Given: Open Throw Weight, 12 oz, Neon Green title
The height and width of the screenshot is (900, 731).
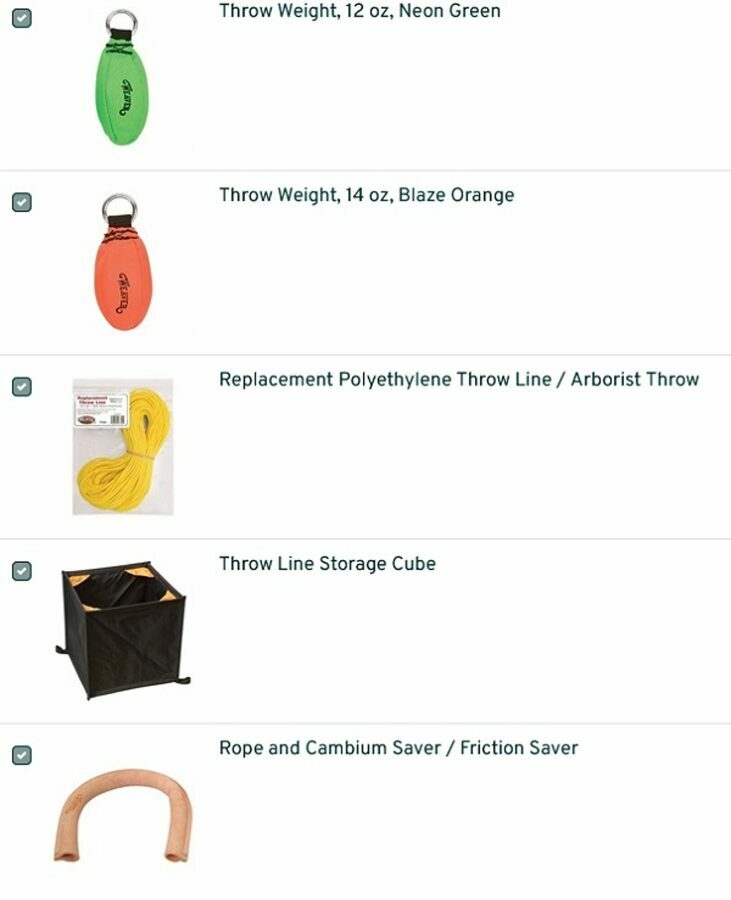Looking at the screenshot, I should coord(360,11).
